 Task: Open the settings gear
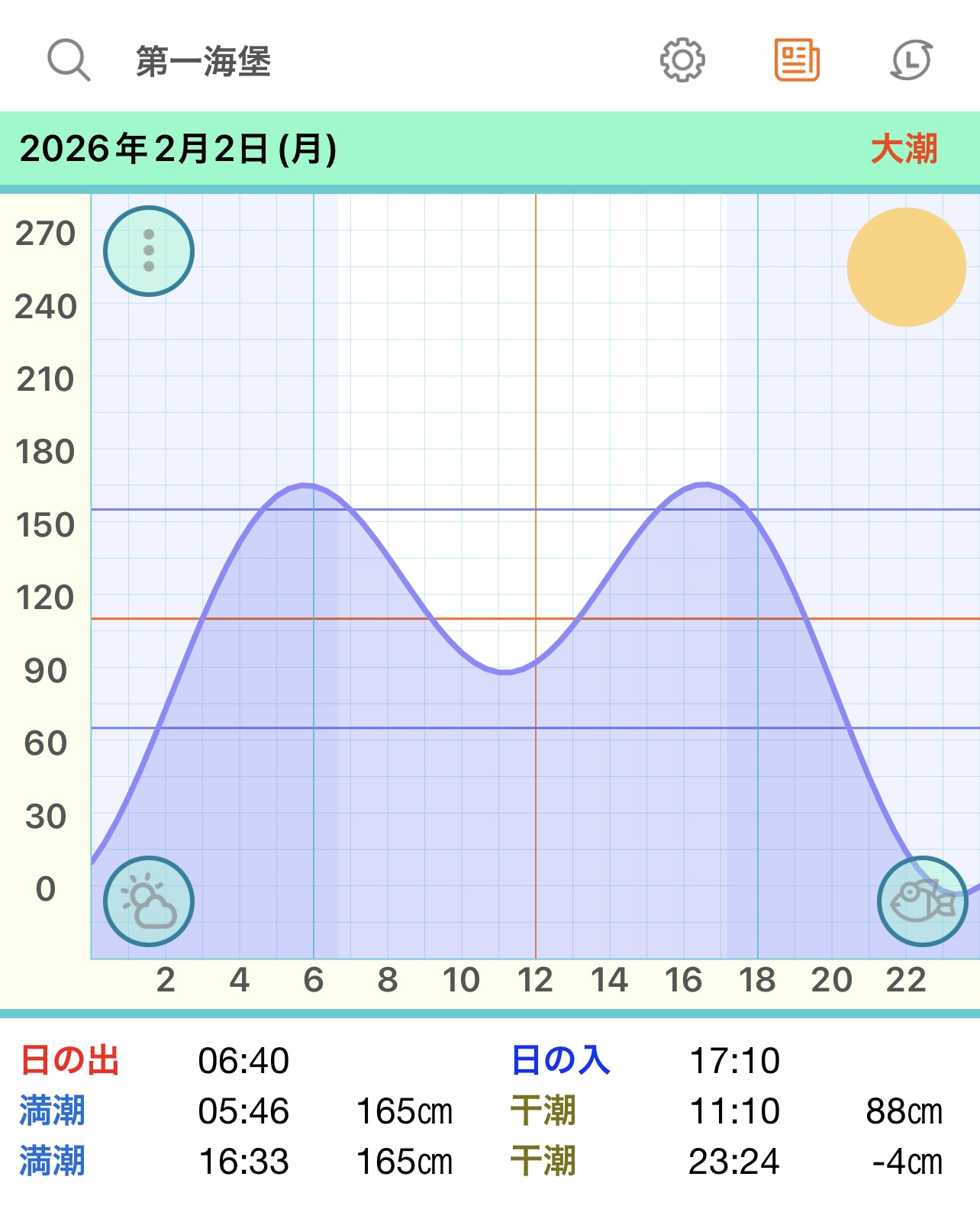[x=682, y=60]
